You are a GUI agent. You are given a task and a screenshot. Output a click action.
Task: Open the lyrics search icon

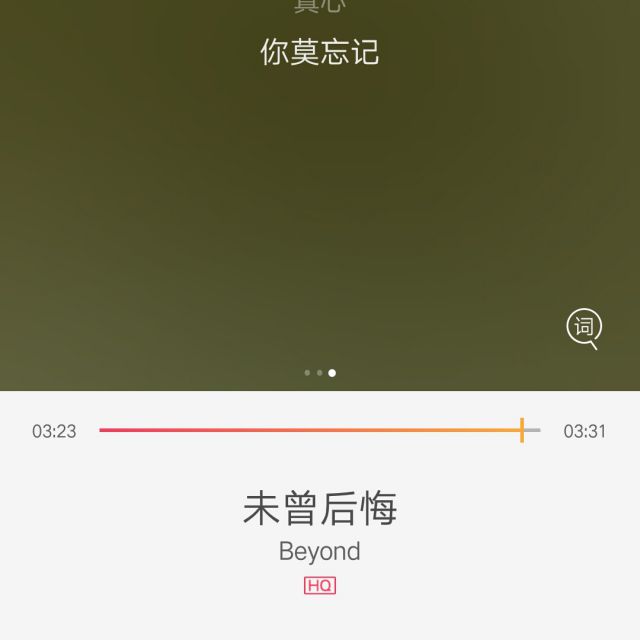pos(584,329)
